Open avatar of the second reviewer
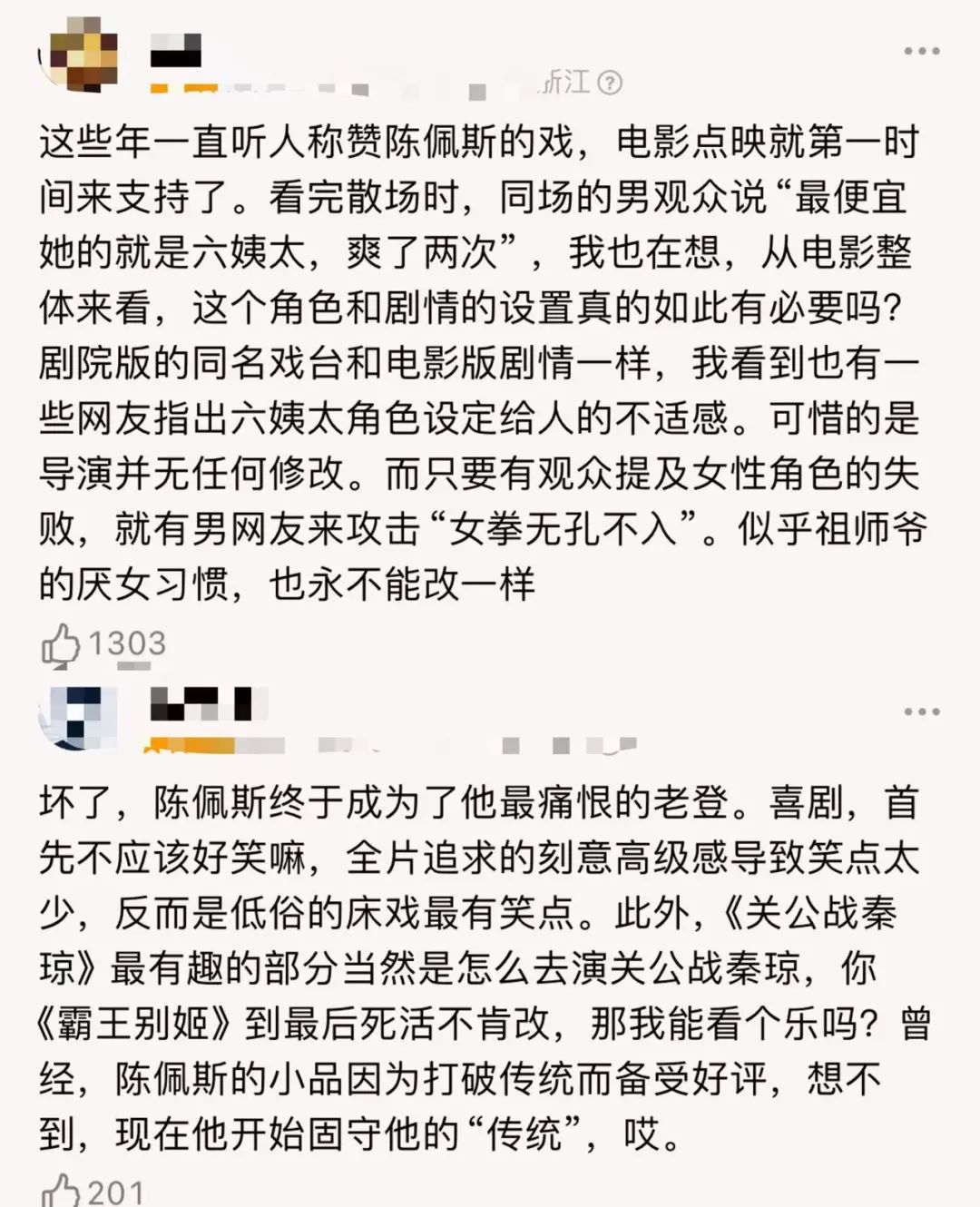980x1207 pixels. coord(80,717)
